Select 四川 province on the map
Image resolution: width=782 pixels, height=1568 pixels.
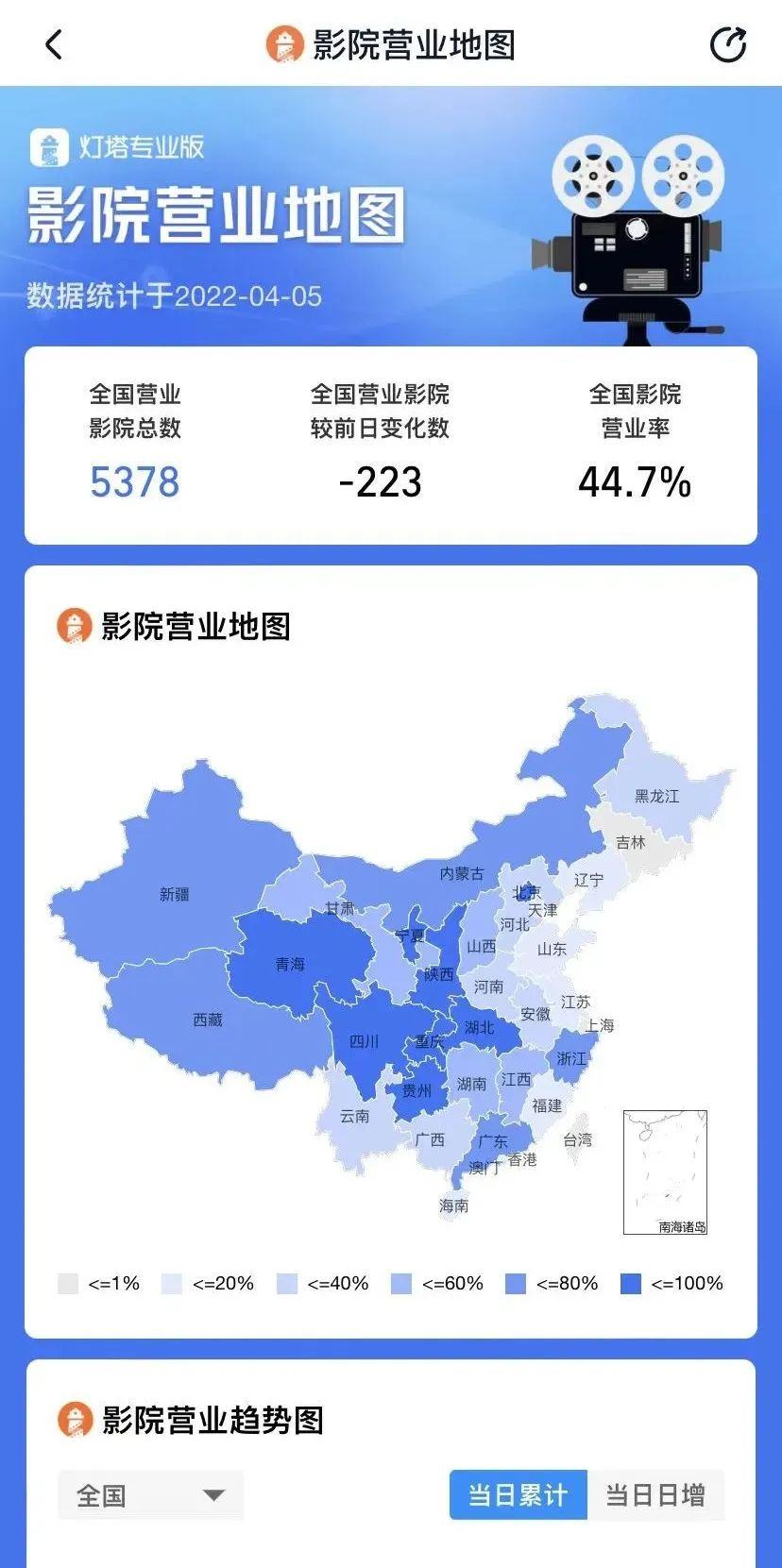(365, 1042)
